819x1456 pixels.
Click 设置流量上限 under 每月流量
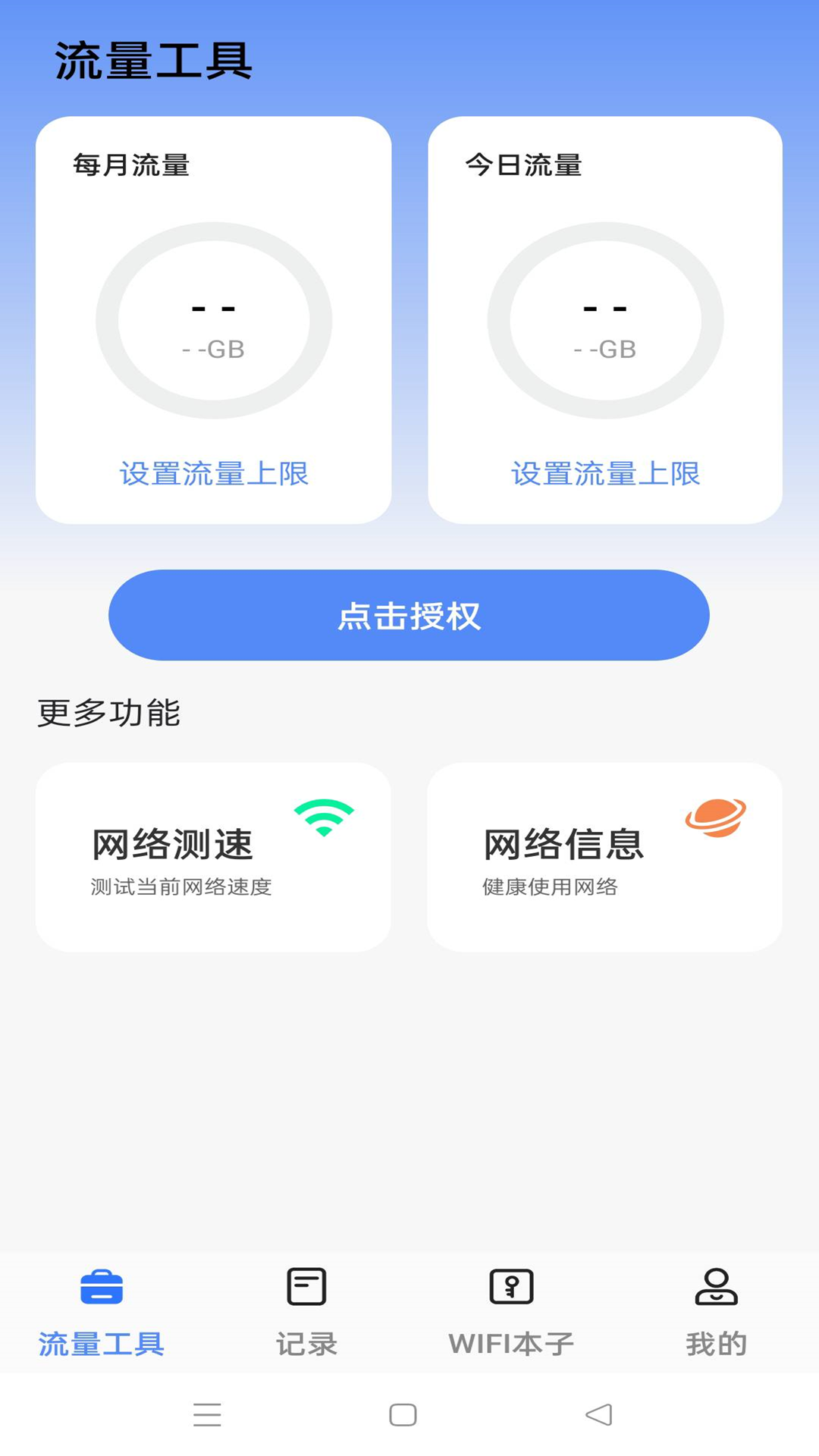coord(215,472)
